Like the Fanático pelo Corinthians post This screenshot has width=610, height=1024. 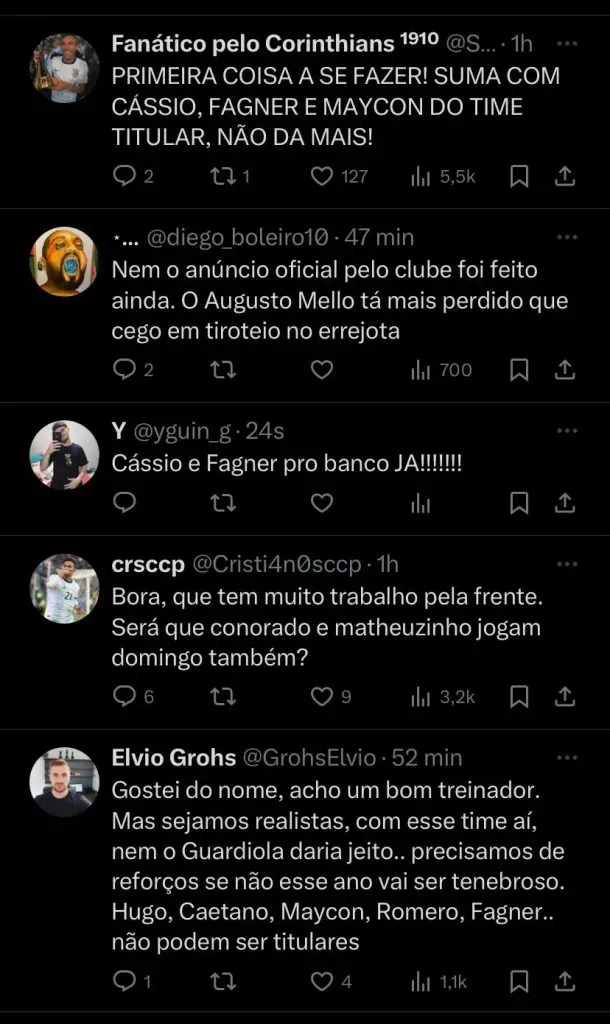pos(321,177)
